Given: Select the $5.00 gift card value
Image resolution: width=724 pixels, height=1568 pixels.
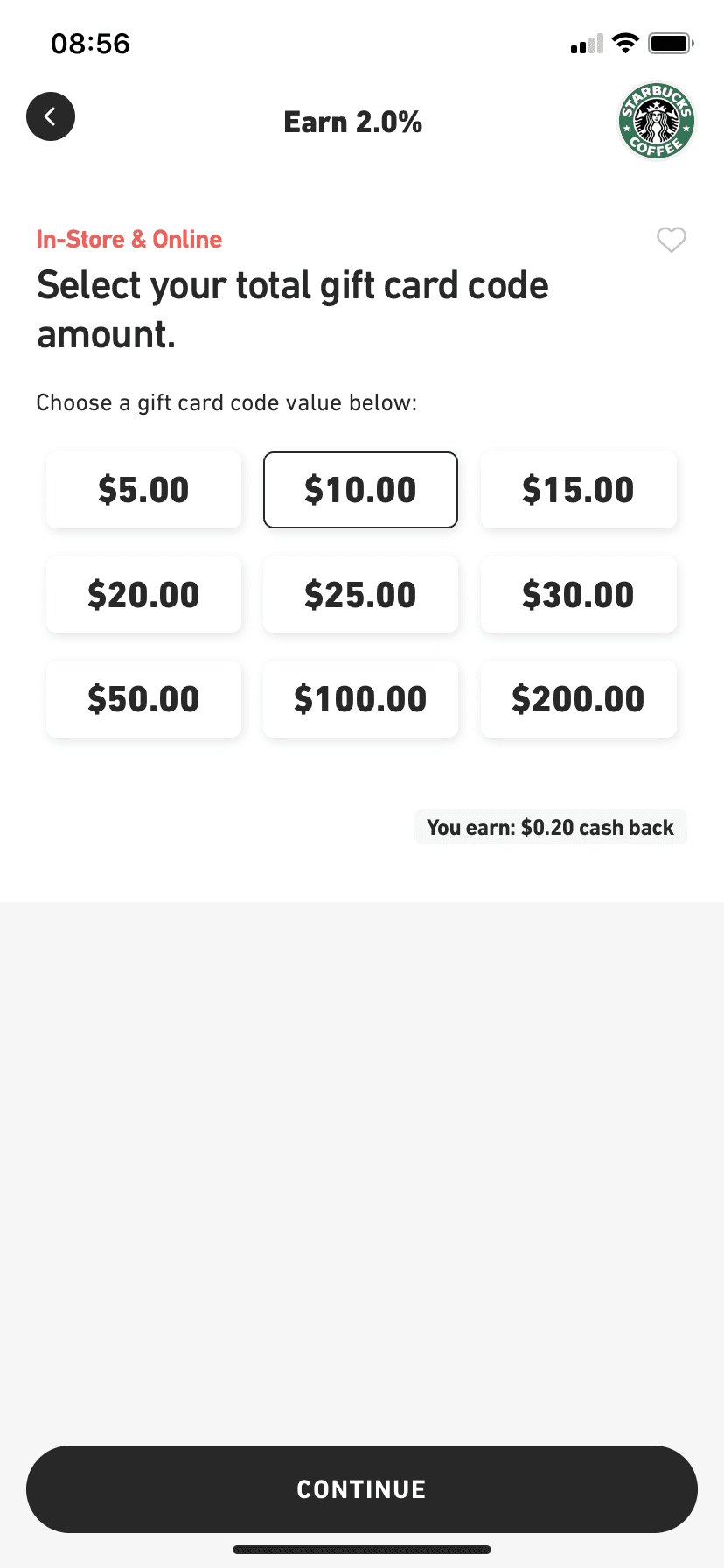Looking at the screenshot, I should tap(143, 490).
